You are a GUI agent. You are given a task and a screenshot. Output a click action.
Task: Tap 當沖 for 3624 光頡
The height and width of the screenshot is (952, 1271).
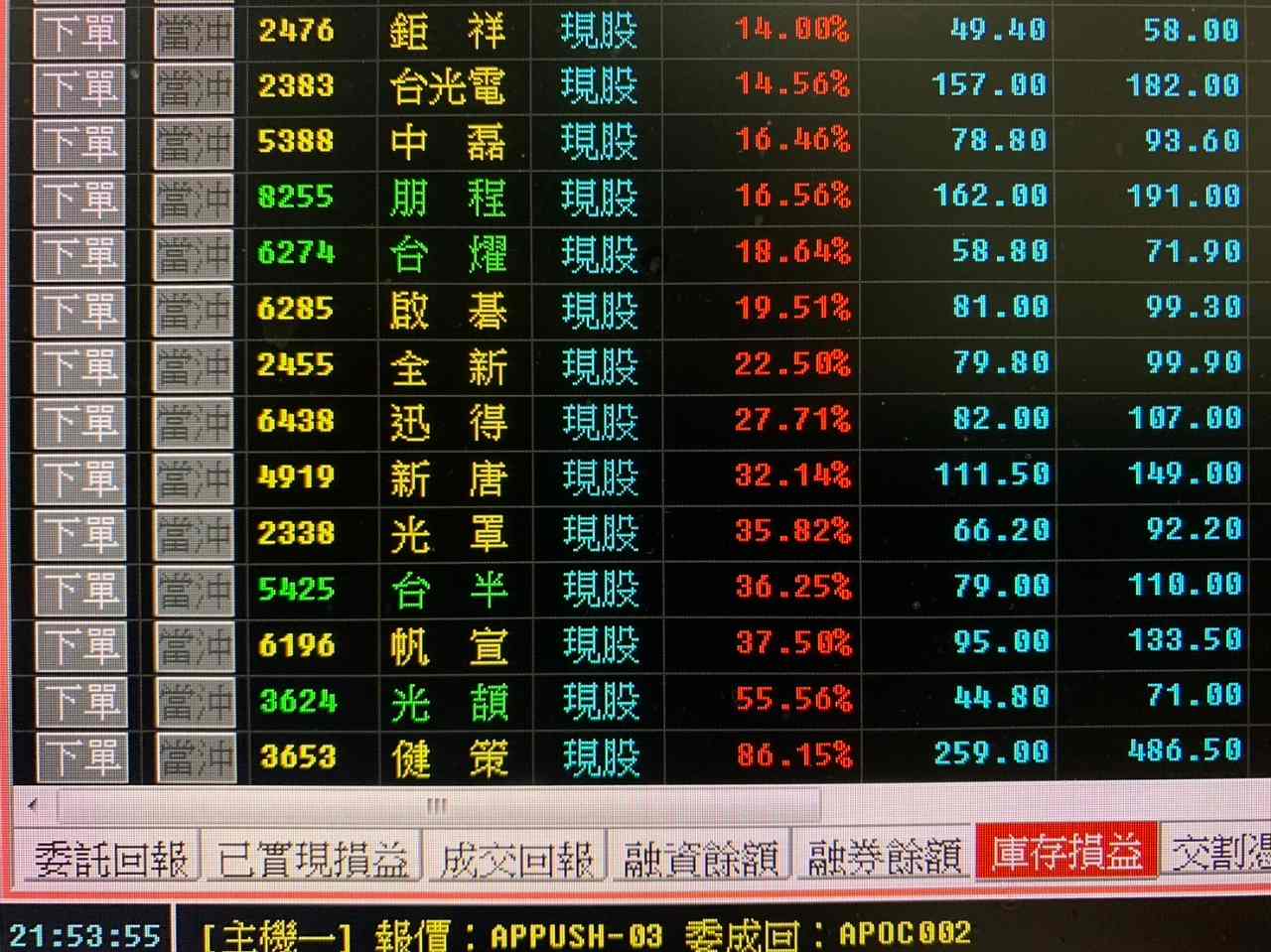click(x=194, y=703)
